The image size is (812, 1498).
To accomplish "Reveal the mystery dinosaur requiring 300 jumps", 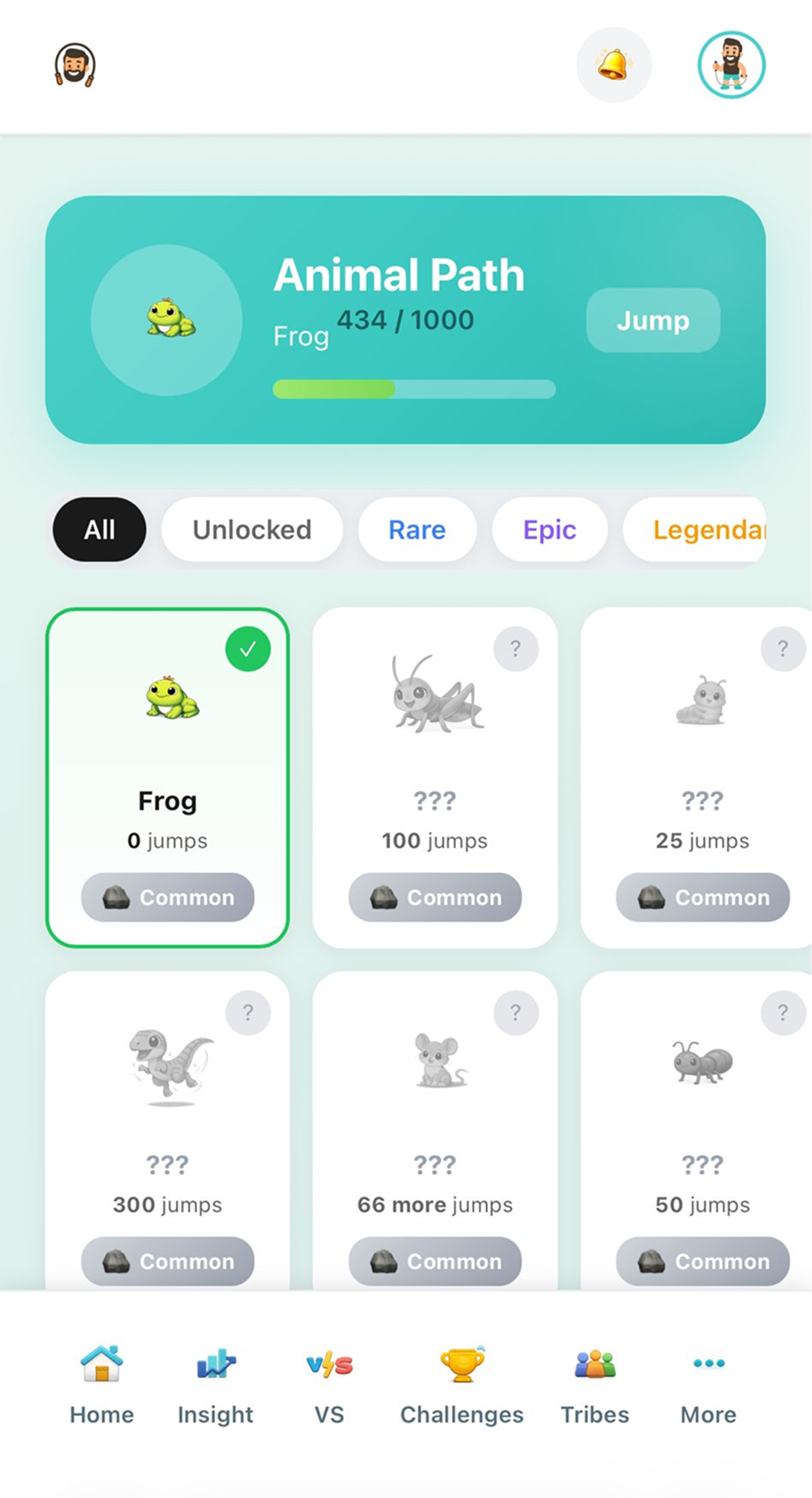I will click(167, 1132).
